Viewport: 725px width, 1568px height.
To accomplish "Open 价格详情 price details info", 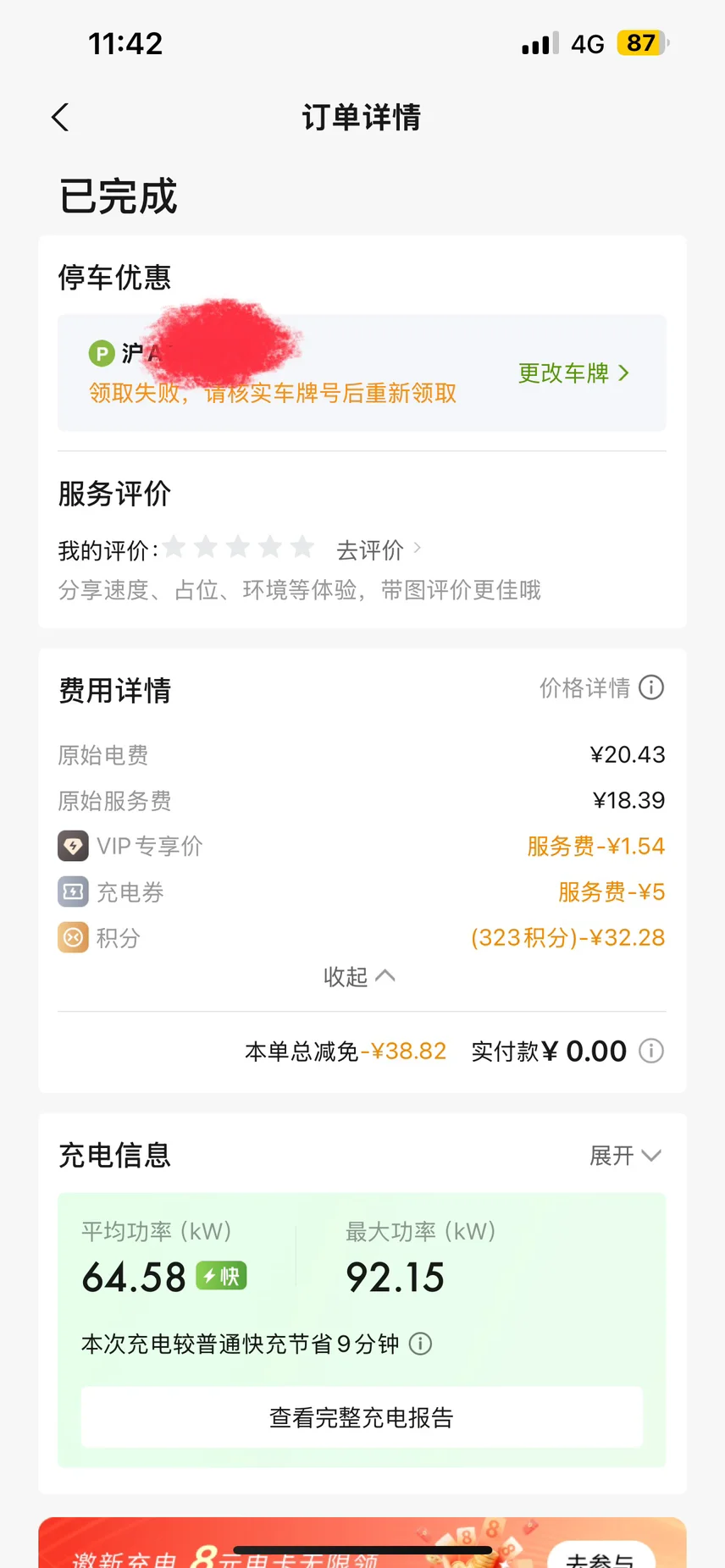I will click(x=601, y=687).
